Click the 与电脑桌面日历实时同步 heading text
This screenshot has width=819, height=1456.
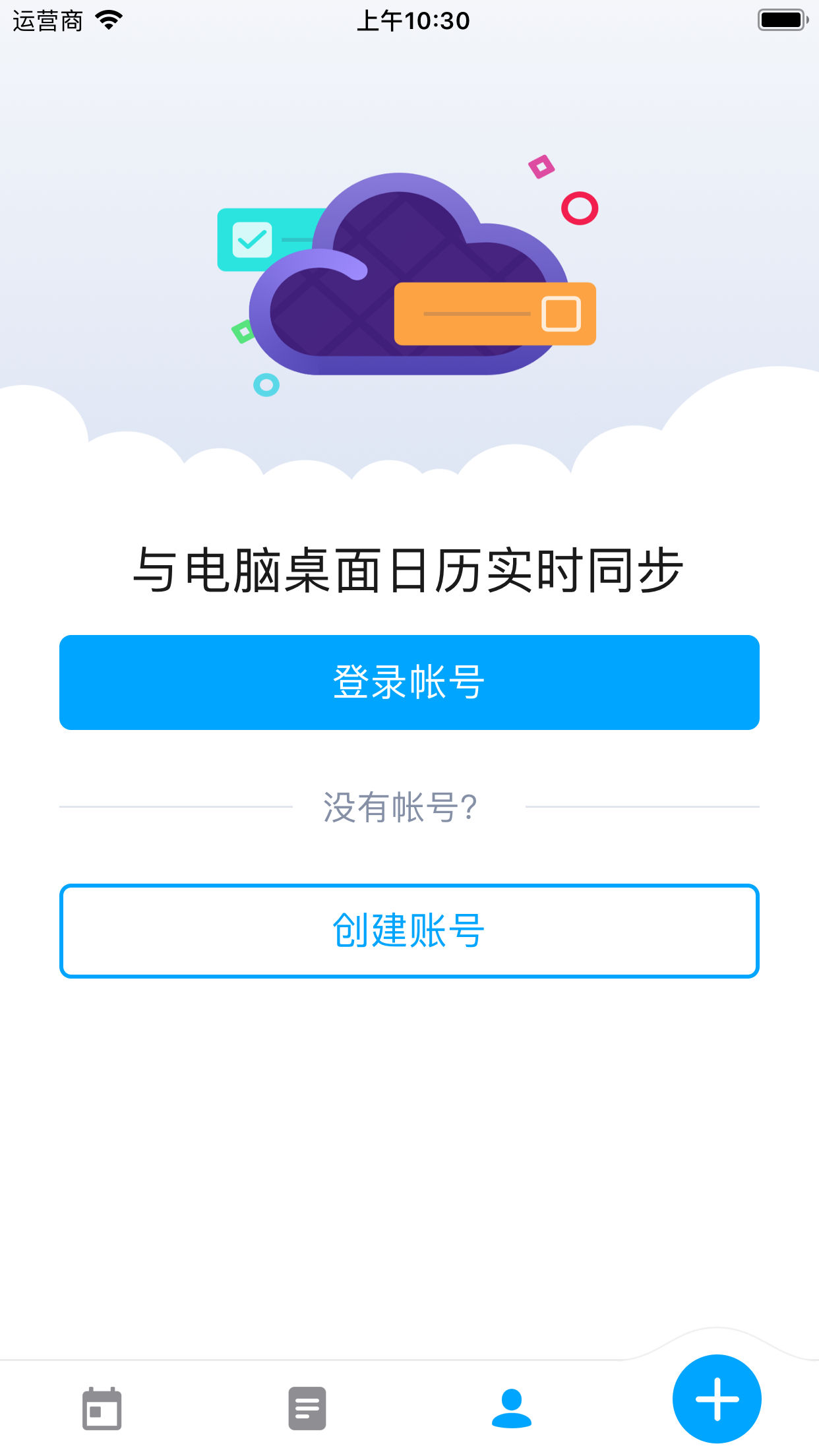click(x=409, y=568)
